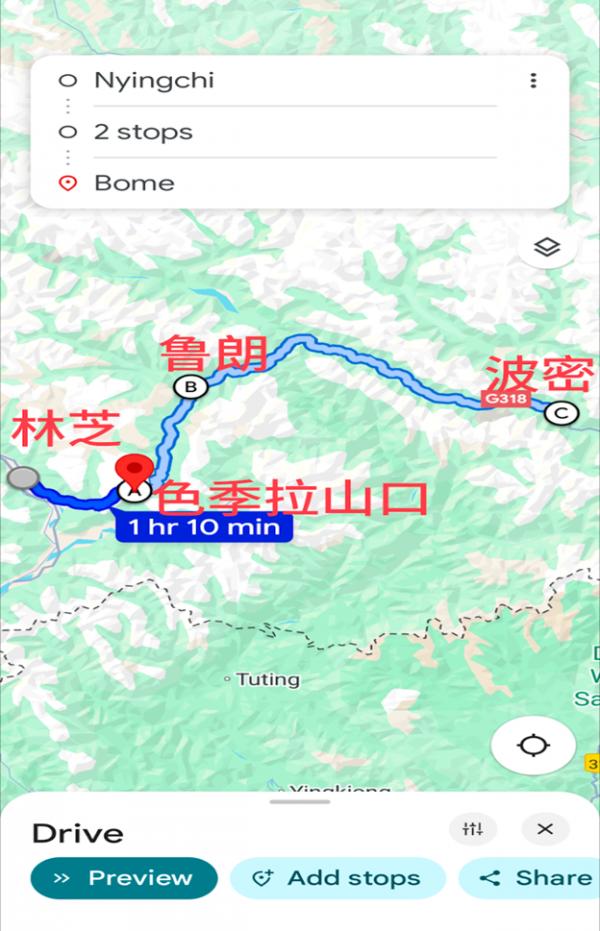Expand the 2 stops row

click(x=143, y=132)
